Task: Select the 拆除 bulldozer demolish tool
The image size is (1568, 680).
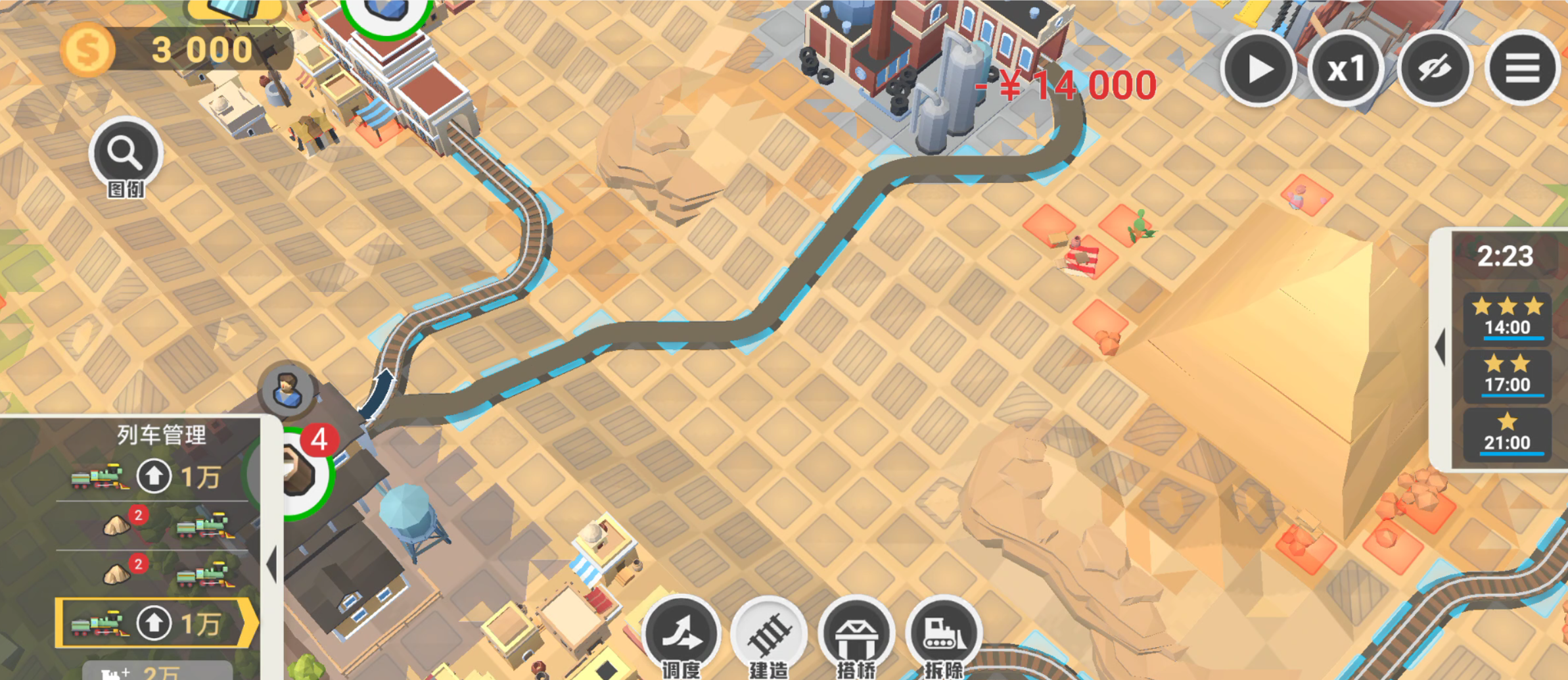Action: point(944,635)
